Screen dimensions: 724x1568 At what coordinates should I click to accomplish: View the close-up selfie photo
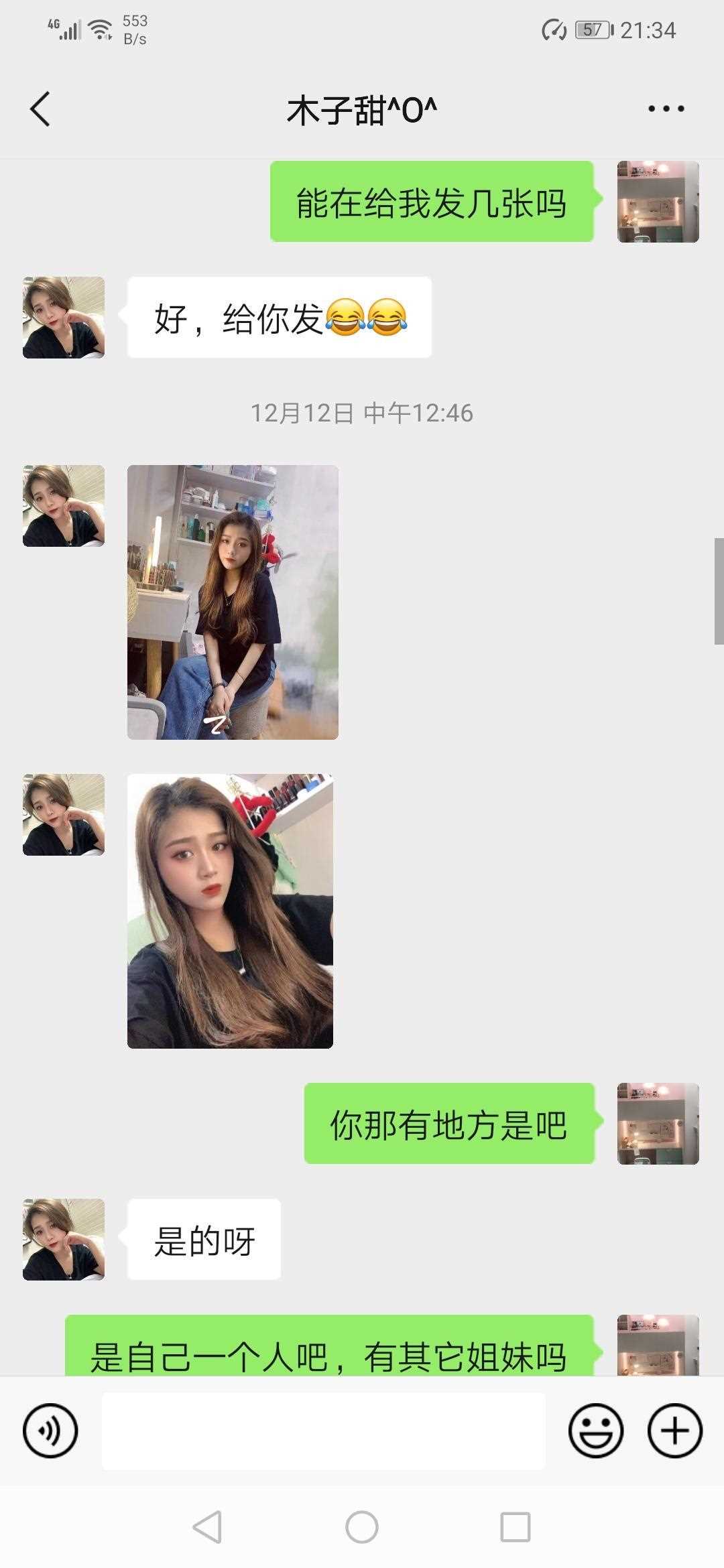(230, 911)
